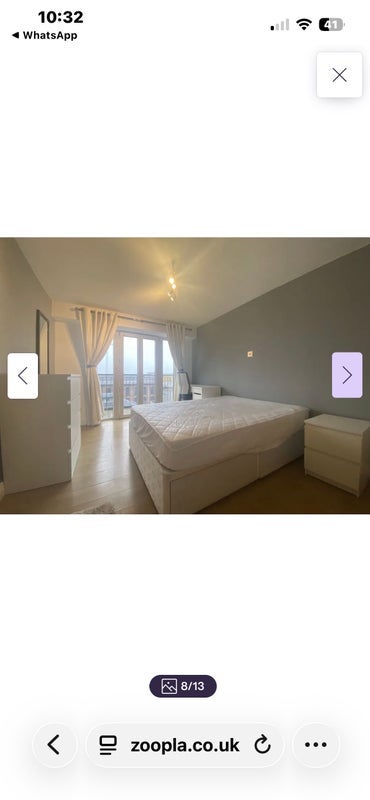Close the photo gallery viewer
370x800 pixels.
tap(339, 75)
